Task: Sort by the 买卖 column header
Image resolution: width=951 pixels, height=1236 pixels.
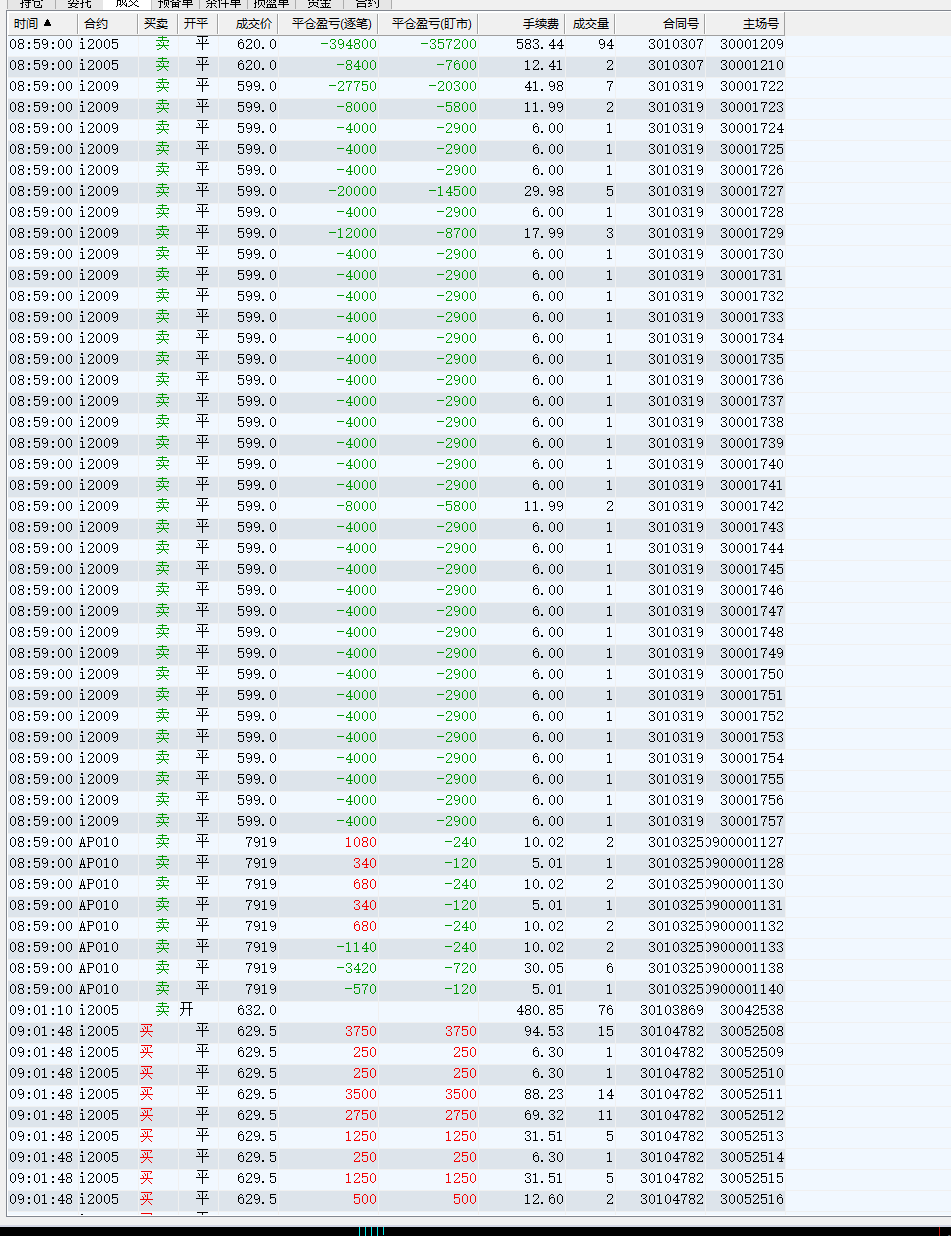Action: [x=156, y=23]
